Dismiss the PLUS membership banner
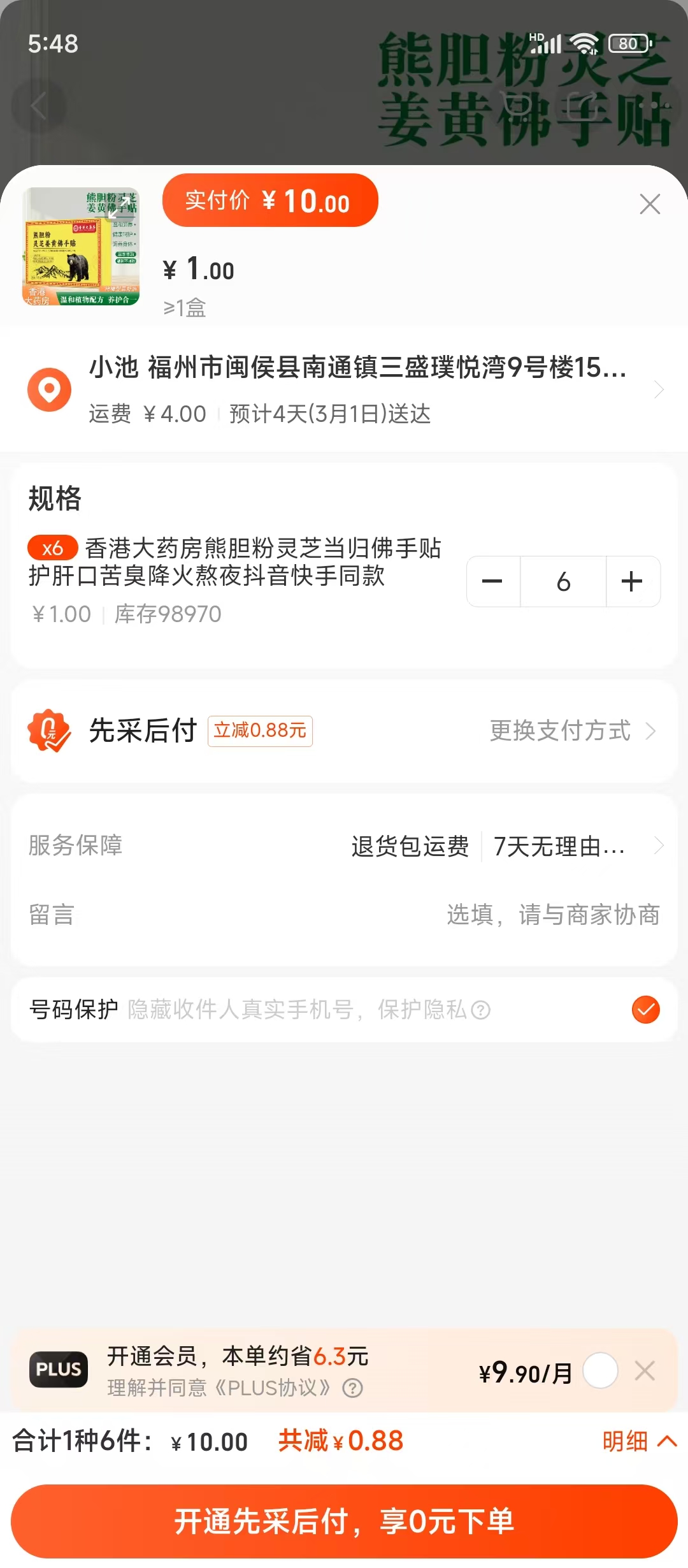The width and height of the screenshot is (688, 1568). click(x=645, y=1370)
